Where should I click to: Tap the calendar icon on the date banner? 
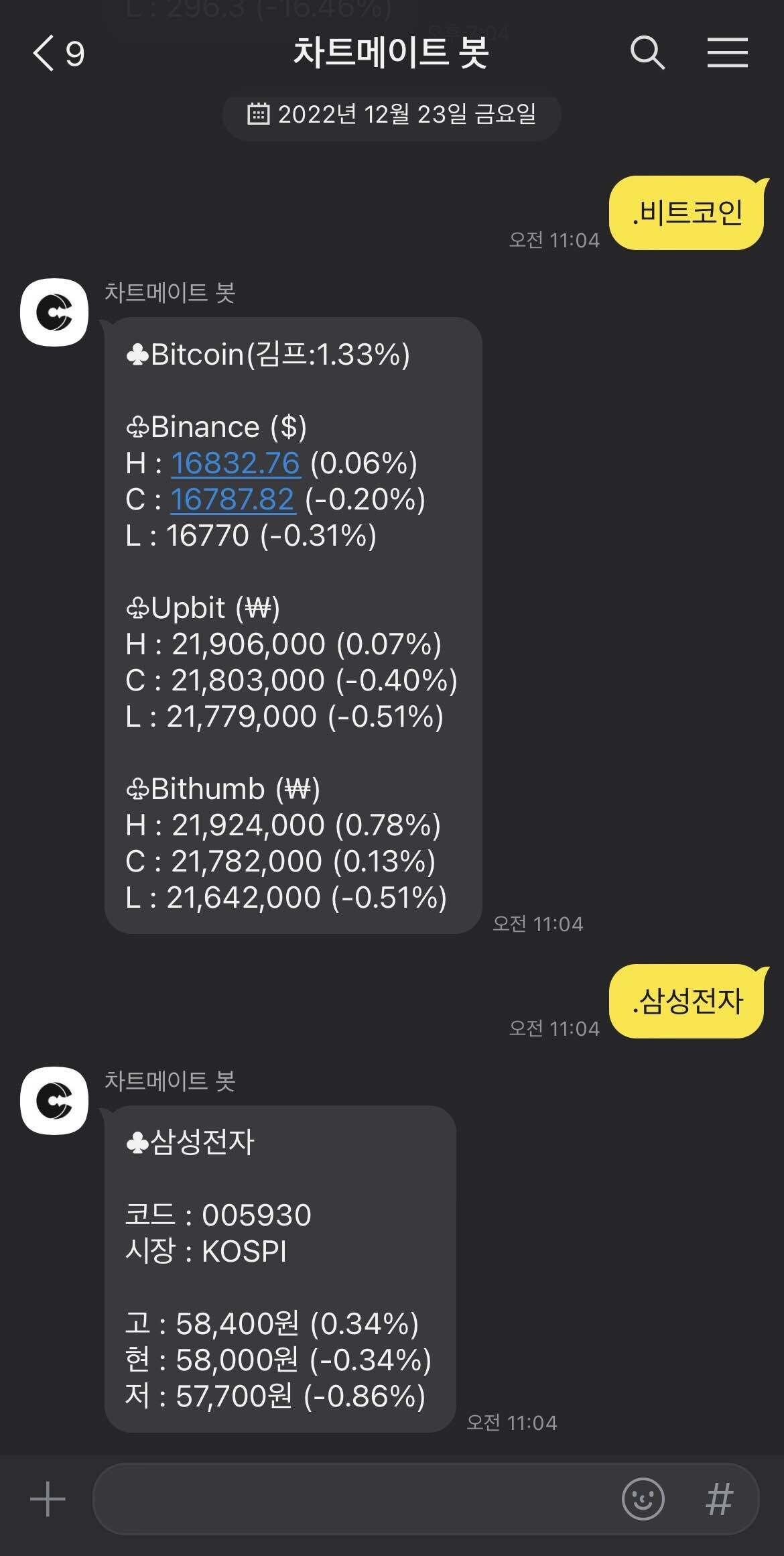tap(260, 115)
